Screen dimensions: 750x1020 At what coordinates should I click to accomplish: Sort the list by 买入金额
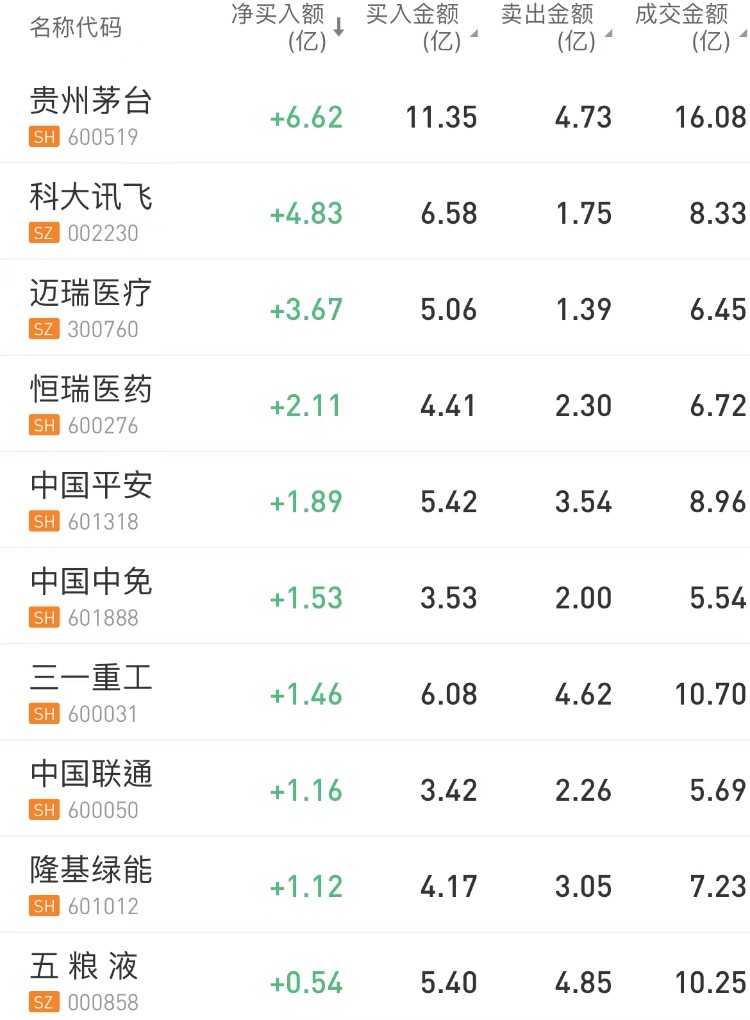420,27
